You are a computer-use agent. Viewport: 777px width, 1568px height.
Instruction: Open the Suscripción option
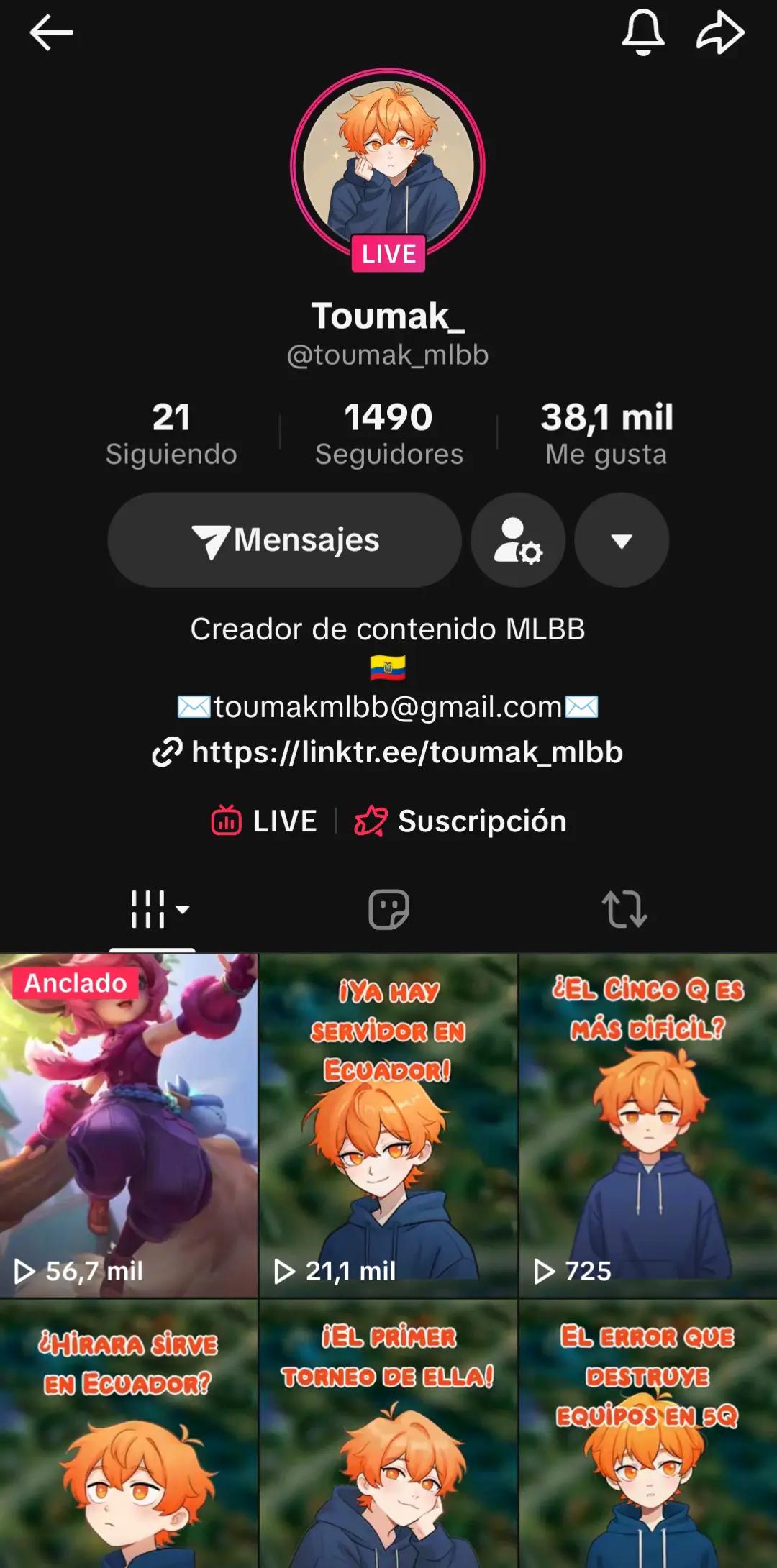(460, 821)
